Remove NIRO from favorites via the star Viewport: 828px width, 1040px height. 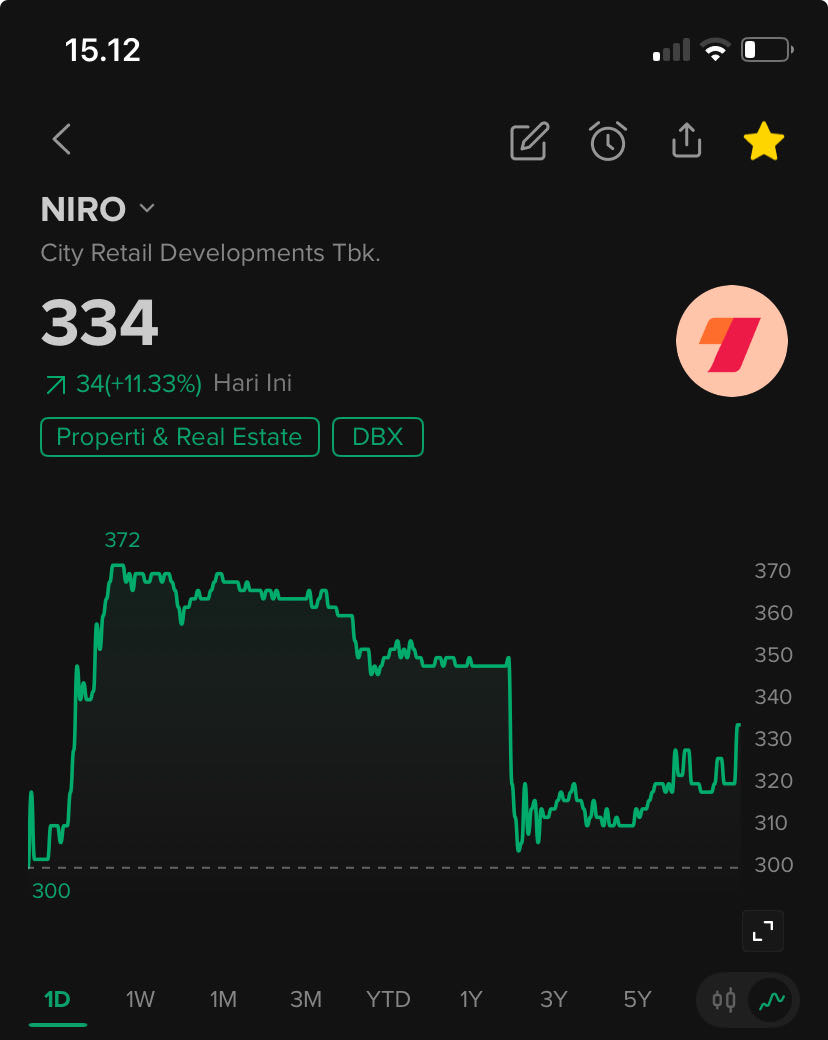pos(764,142)
